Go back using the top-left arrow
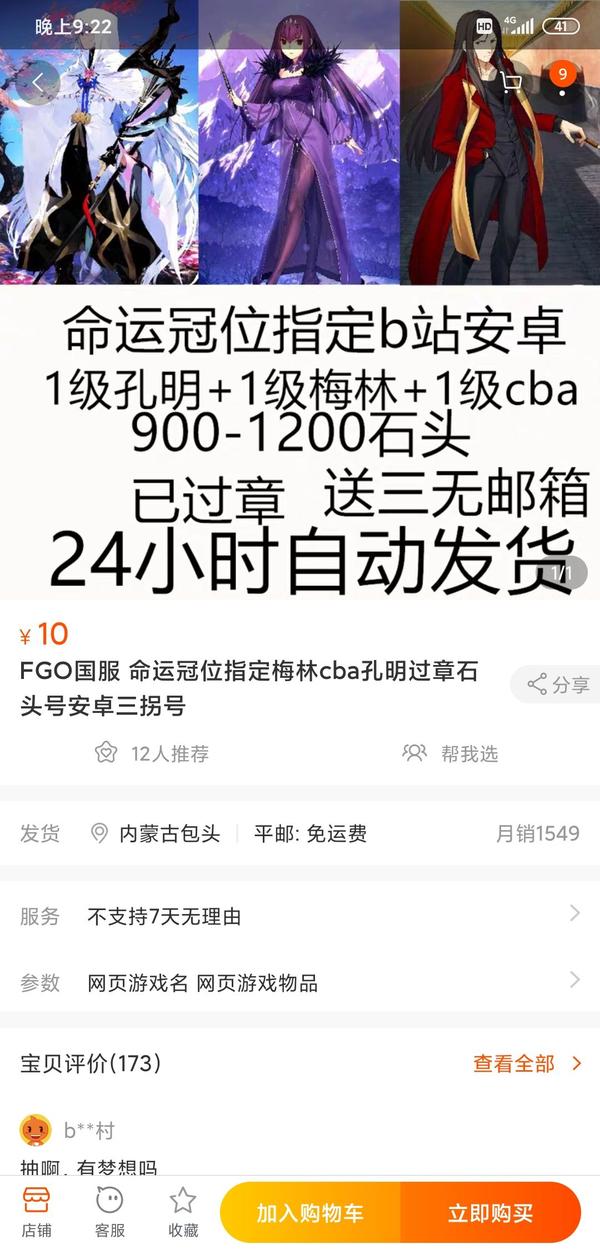600x1249 pixels. 39,84
